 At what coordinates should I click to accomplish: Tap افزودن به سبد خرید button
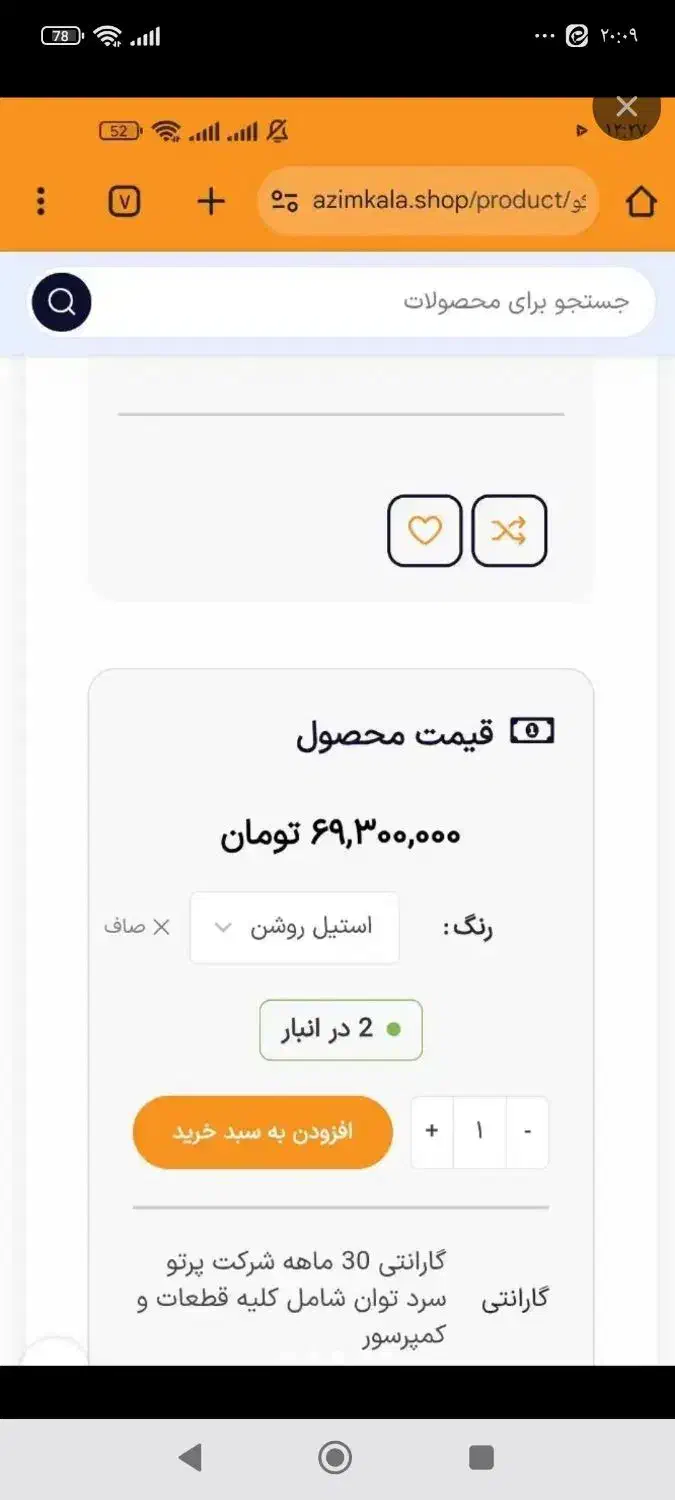pyautogui.click(x=263, y=1132)
